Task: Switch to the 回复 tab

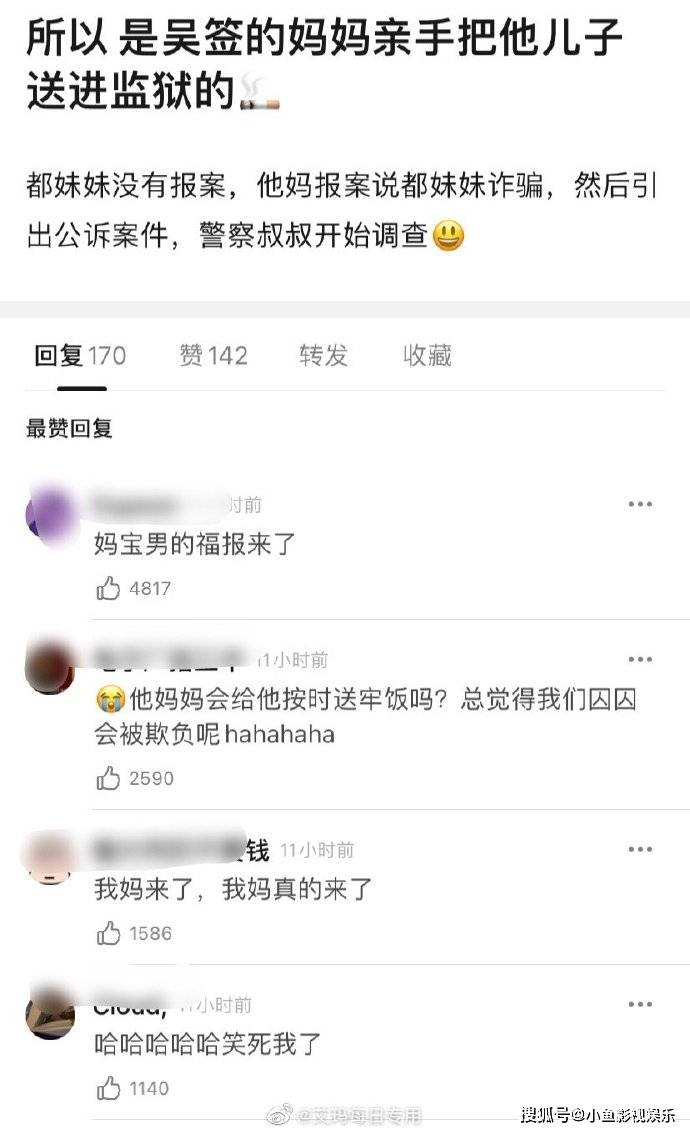Action: point(80,356)
